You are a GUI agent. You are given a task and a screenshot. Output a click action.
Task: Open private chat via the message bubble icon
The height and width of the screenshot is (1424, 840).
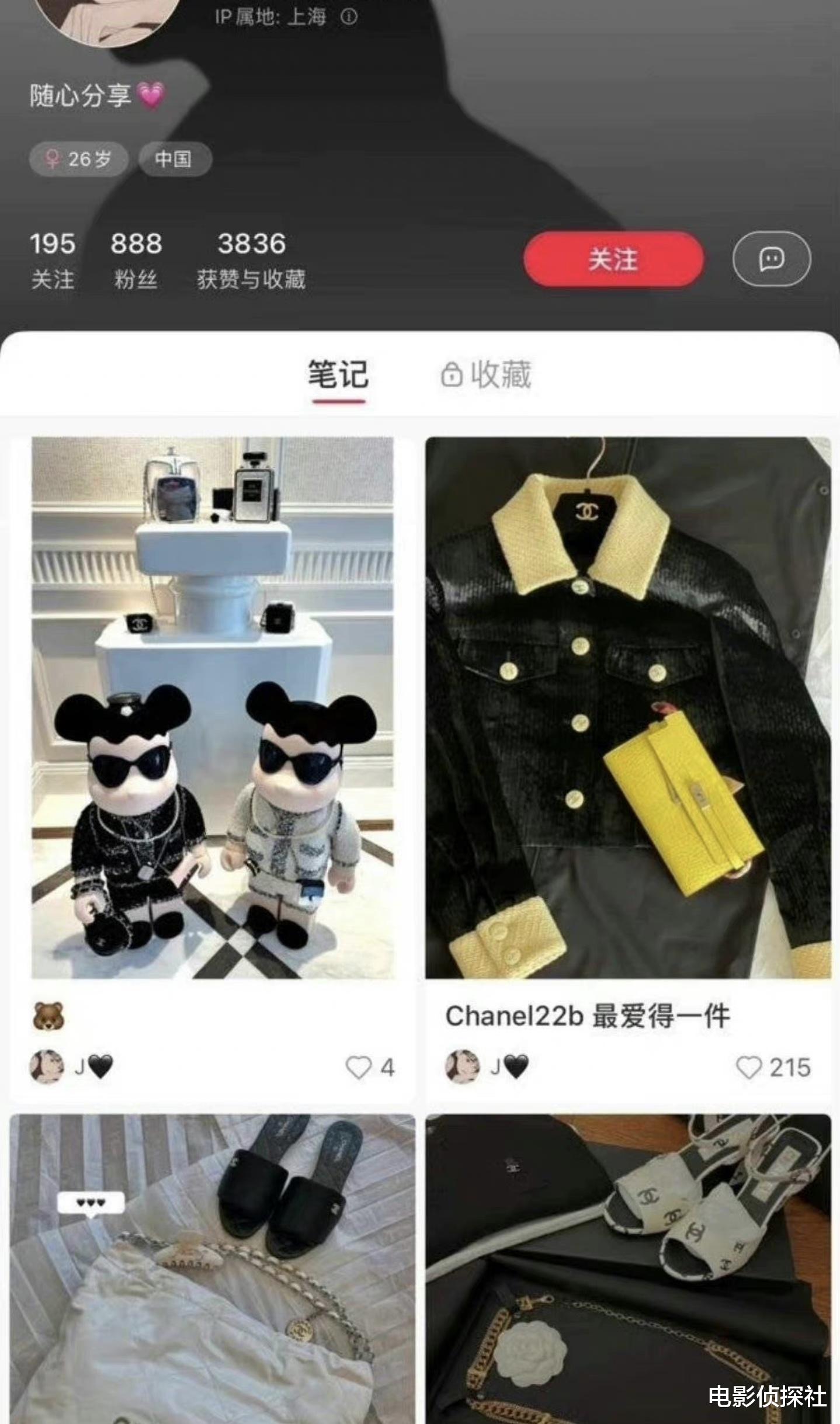coord(771,259)
